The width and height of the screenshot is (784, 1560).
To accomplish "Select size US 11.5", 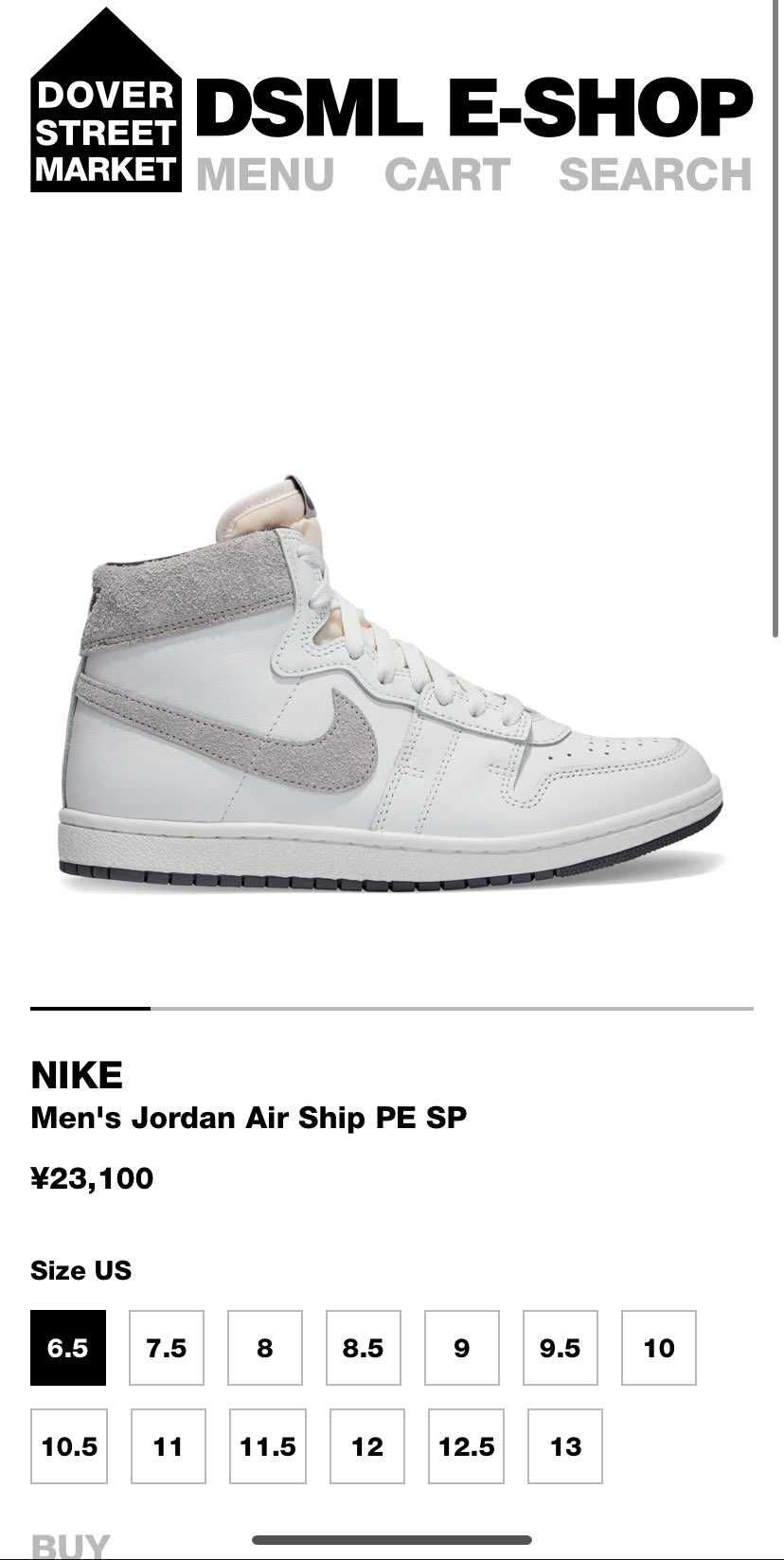I will click(268, 1446).
